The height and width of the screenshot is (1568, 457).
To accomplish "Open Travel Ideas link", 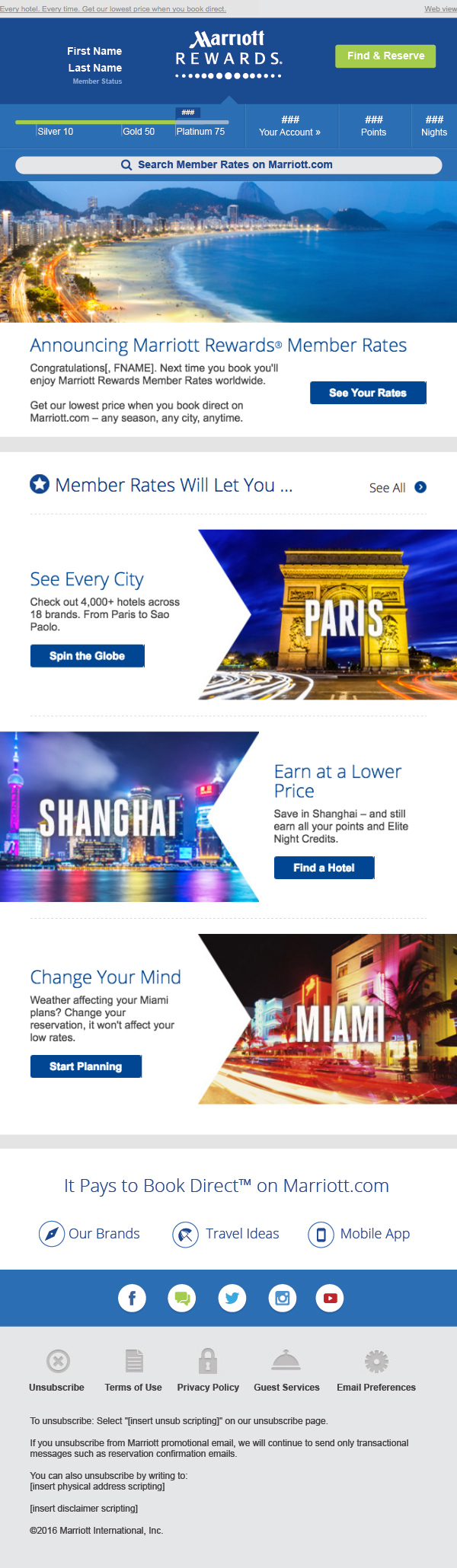I will (x=227, y=1234).
